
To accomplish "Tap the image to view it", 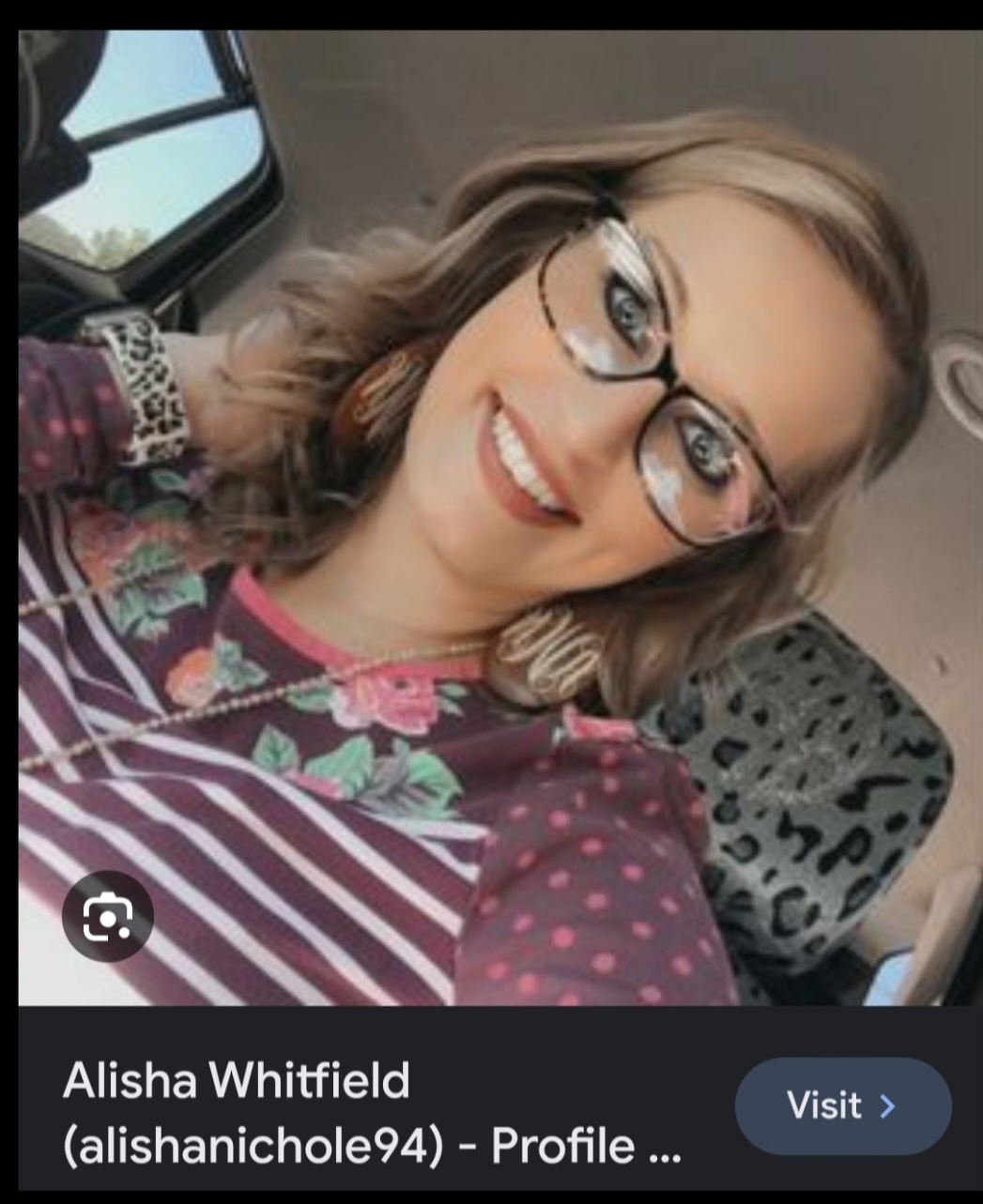I will (x=498, y=516).
